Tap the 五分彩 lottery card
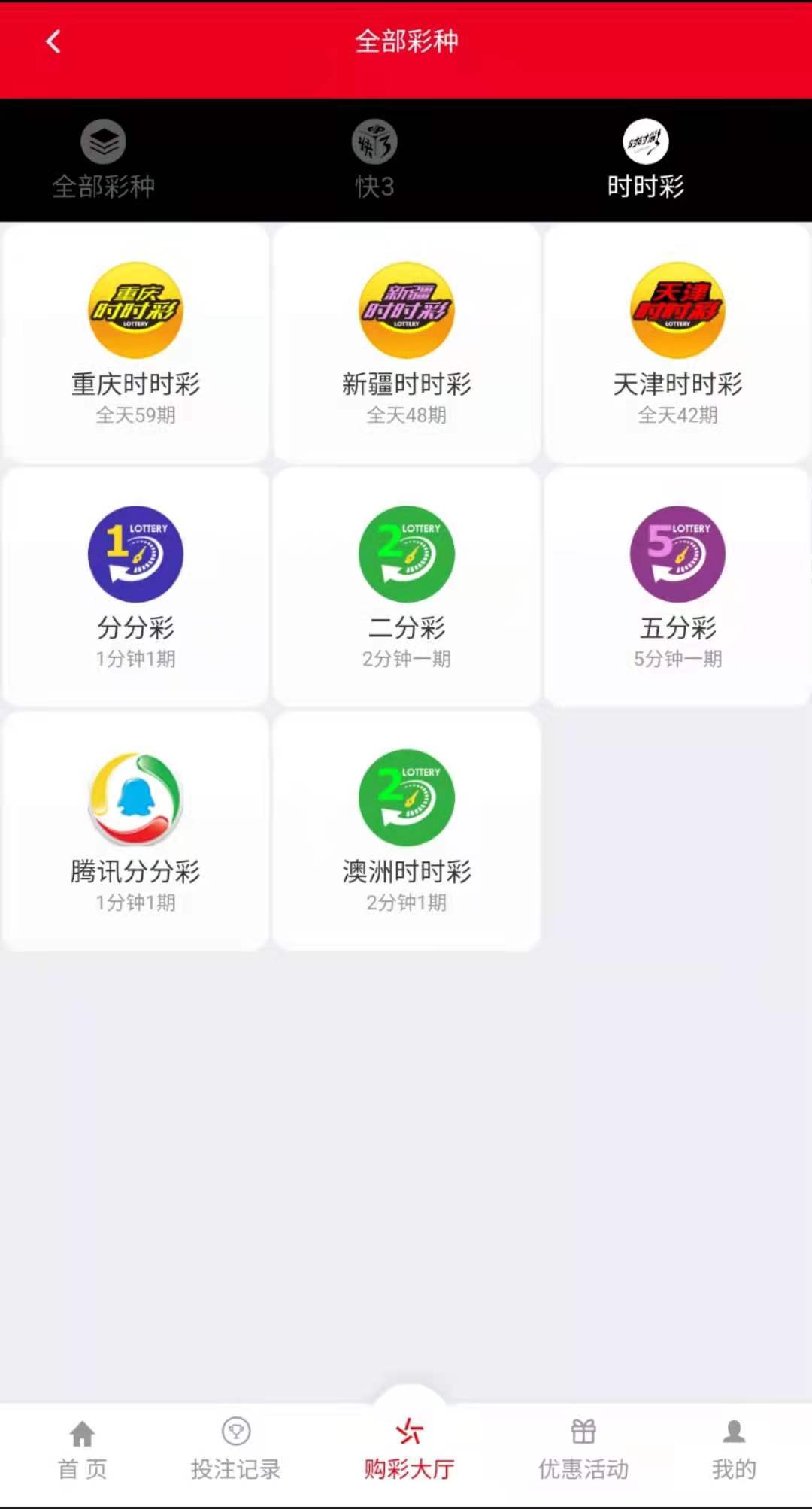The width and height of the screenshot is (812, 1509). click(677, 587)
